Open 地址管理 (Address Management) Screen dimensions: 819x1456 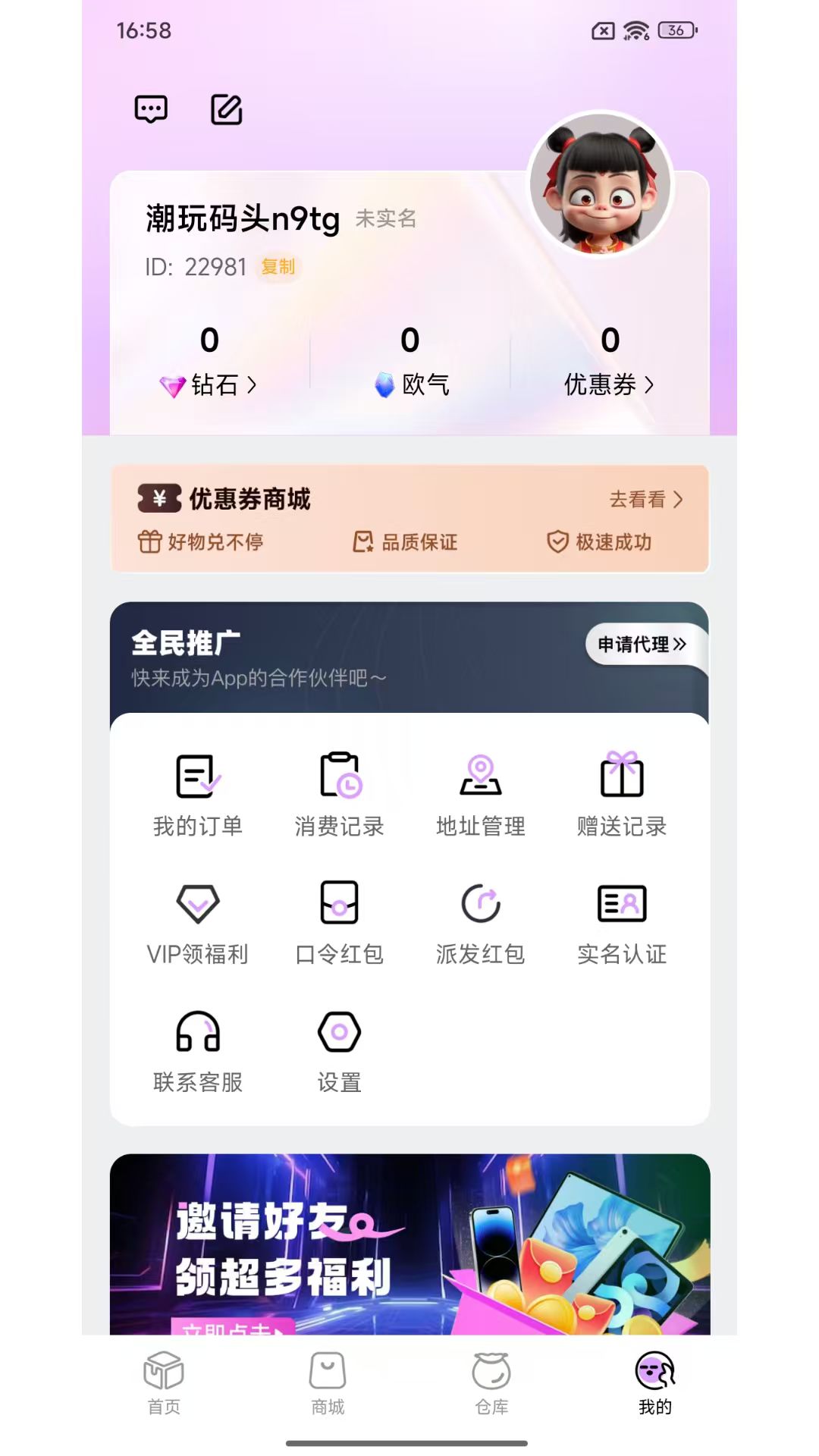point(480,792)
